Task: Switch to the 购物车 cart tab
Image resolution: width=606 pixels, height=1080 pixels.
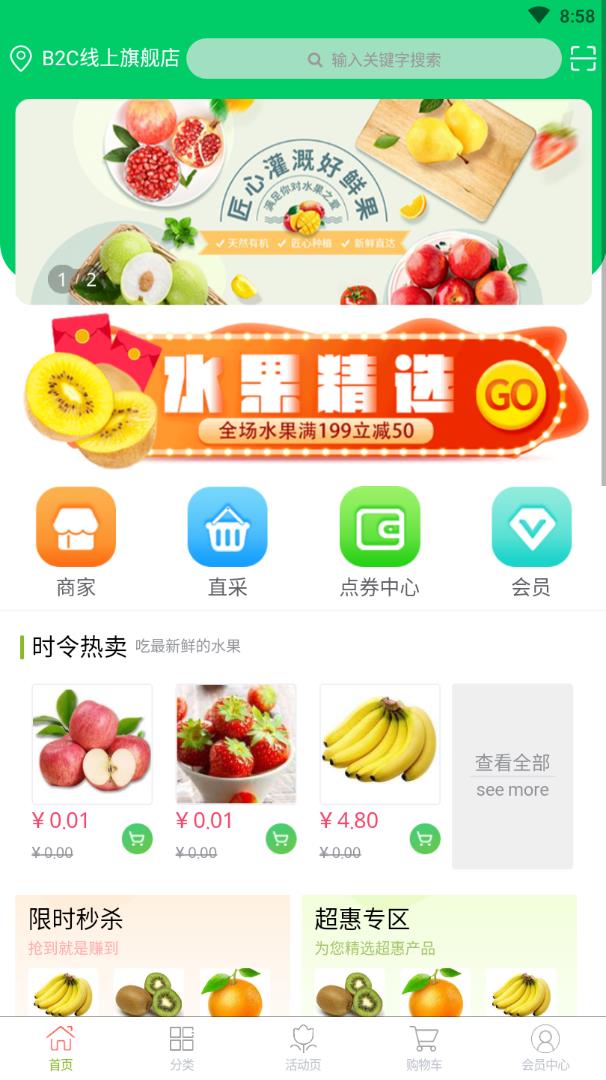Action: [x=424, y=1048]
